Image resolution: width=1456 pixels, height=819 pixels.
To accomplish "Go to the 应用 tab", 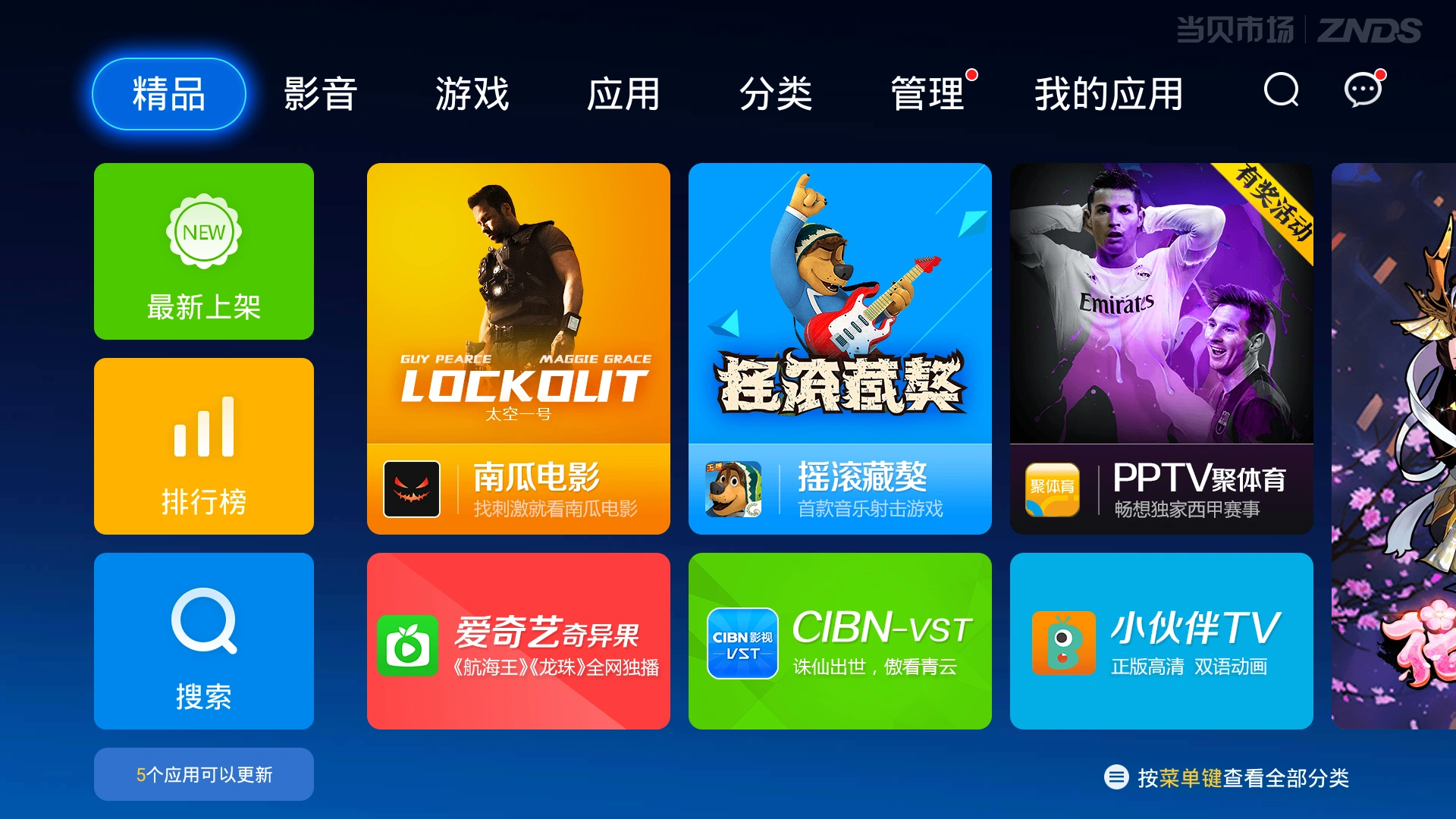I will tap(623, 94).
